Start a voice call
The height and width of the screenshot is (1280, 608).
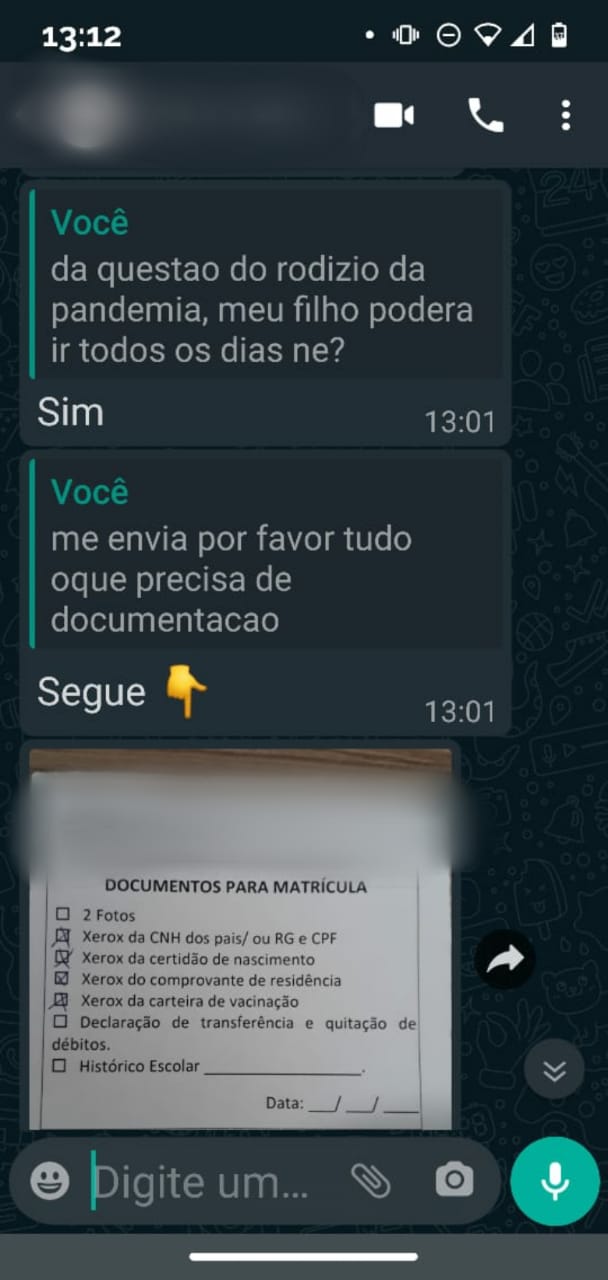(486, 116)
